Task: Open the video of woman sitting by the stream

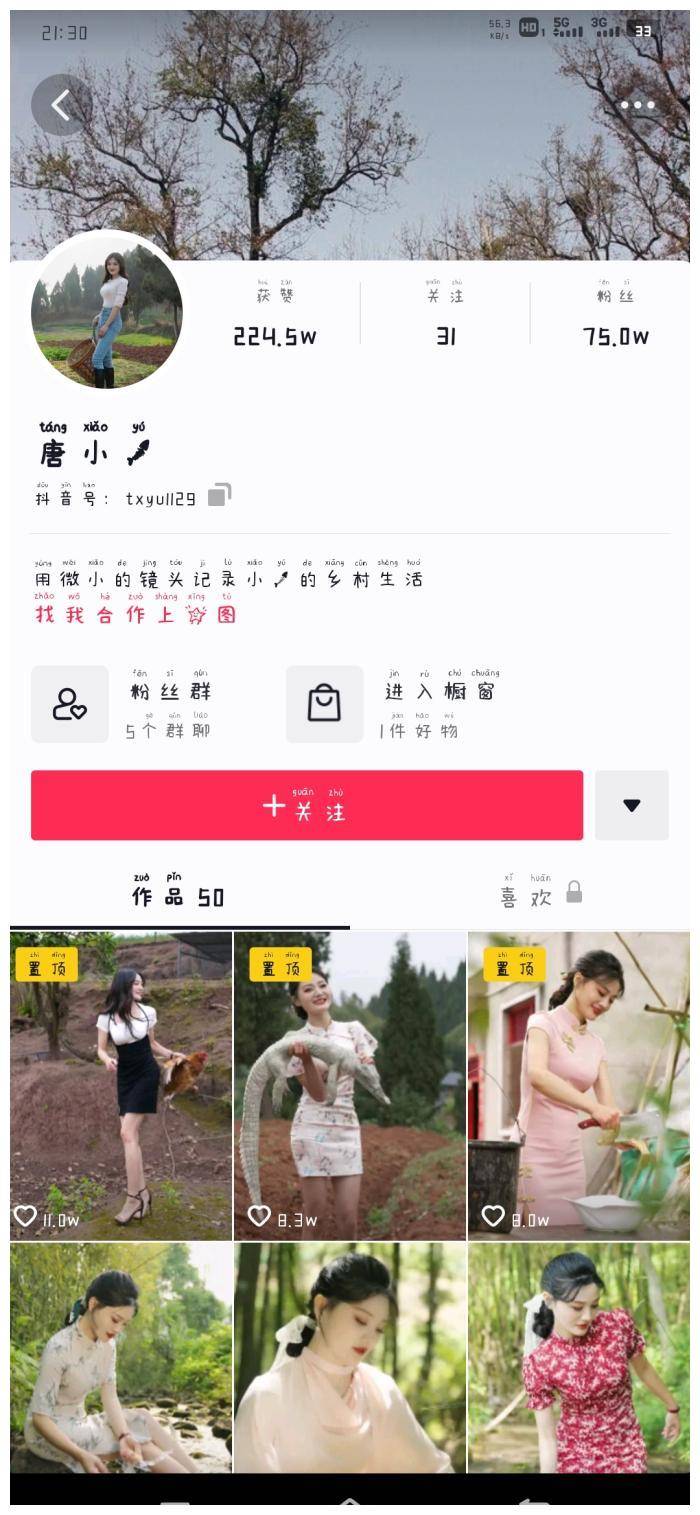Action: tap(121, 1358)
